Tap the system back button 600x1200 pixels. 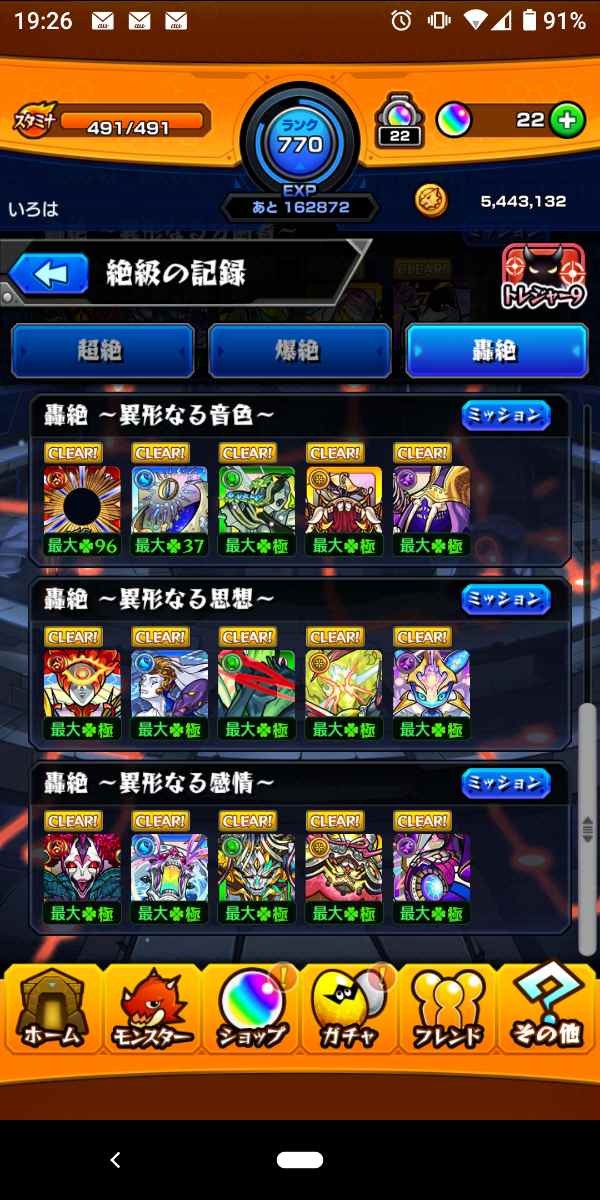115,1160
